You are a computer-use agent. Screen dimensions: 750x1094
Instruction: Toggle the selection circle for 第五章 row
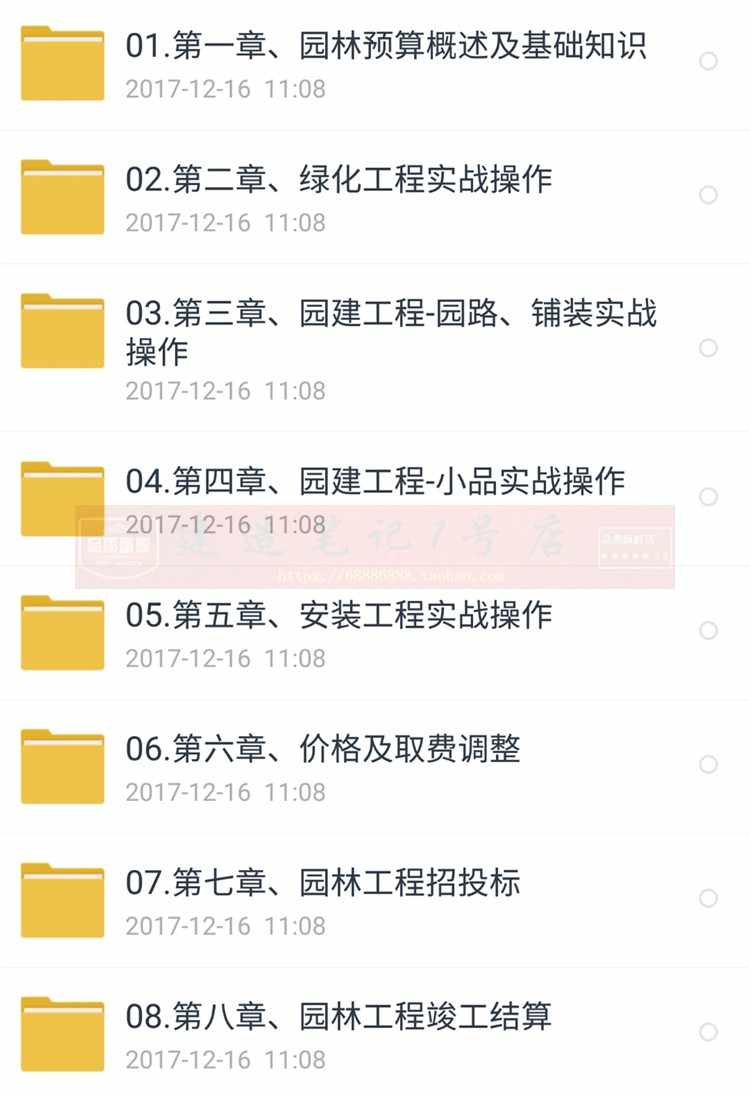[707, 632]
